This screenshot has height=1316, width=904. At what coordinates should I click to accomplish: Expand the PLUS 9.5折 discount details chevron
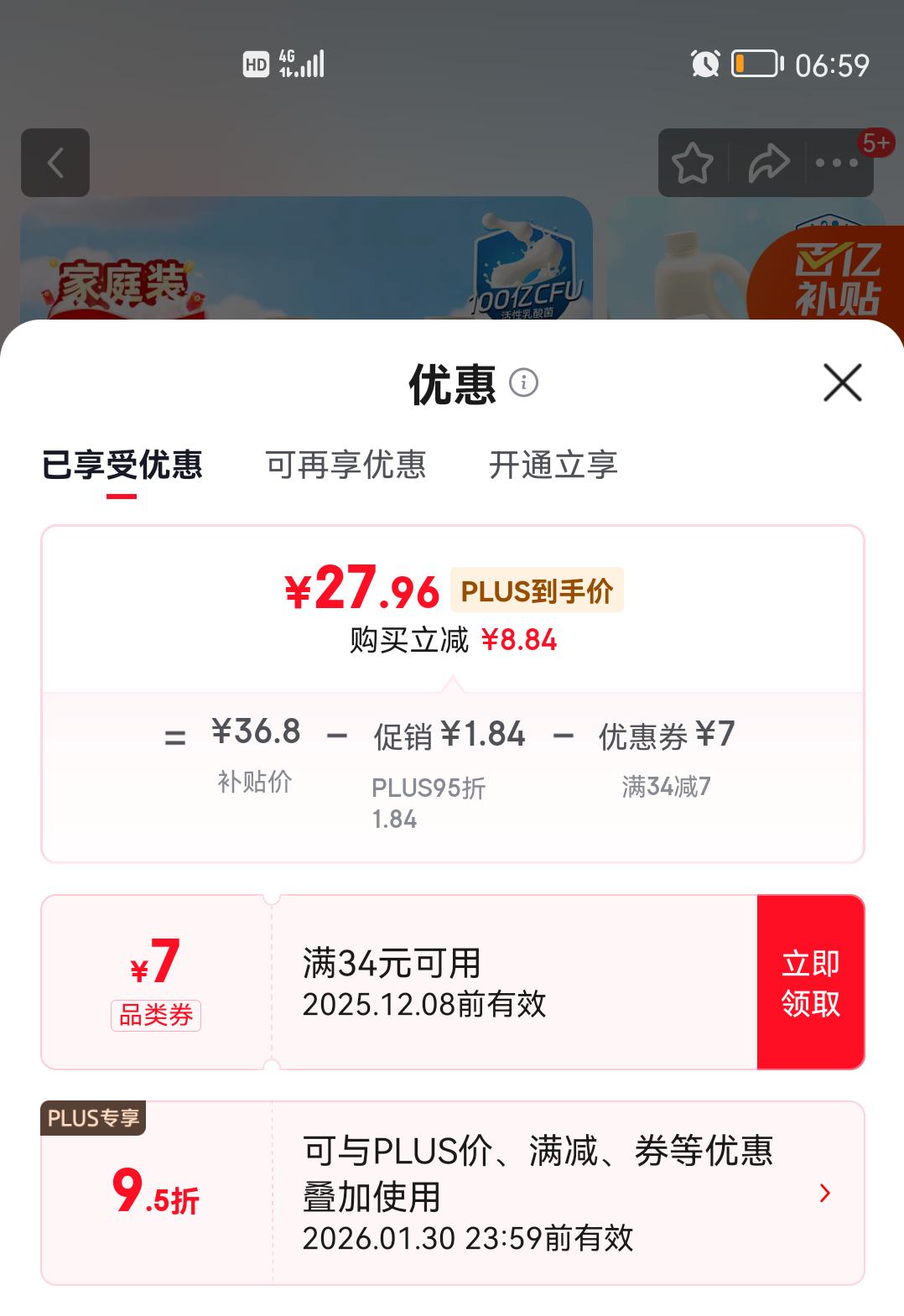point(825,1191)
